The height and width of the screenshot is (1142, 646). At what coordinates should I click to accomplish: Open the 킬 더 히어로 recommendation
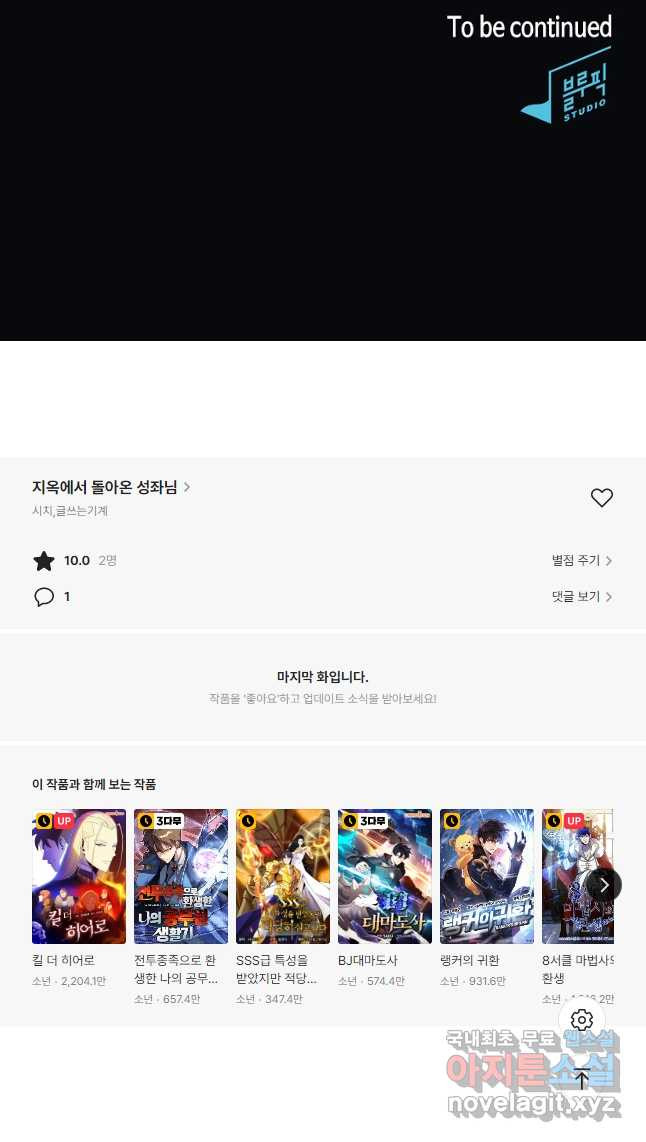point(79,876)
